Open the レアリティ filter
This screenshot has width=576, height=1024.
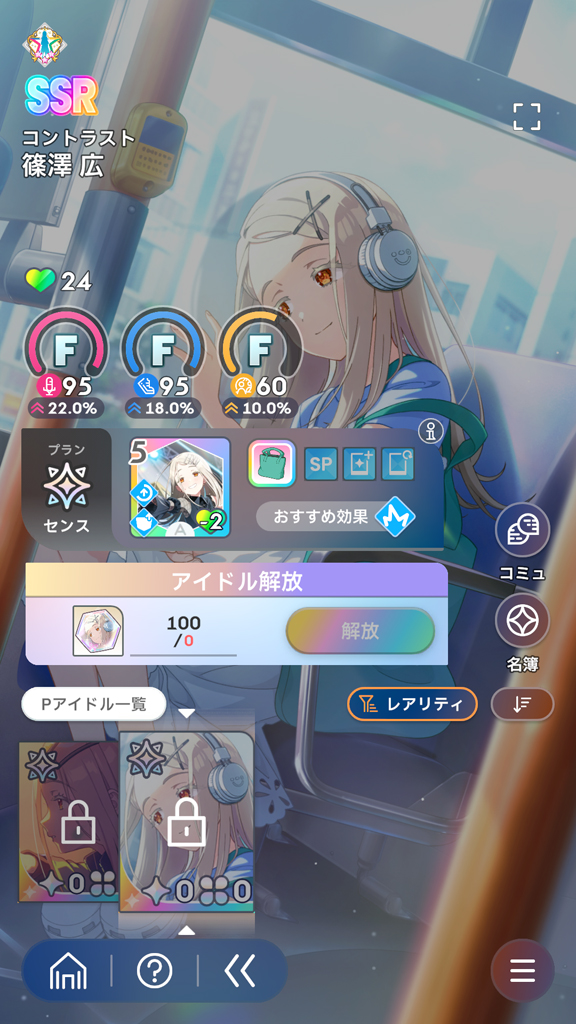412,704
